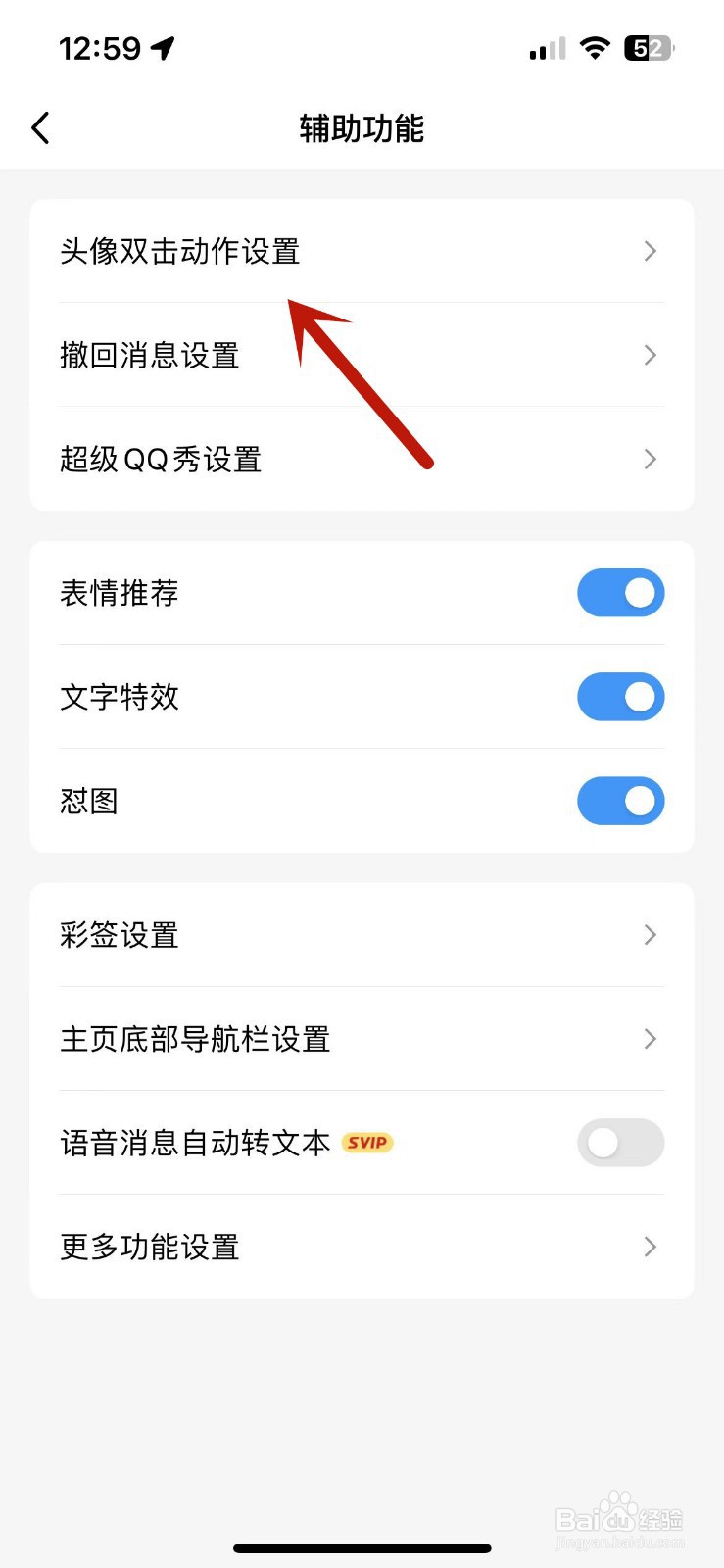This screenshot has width=724, height=1568.
Task: Enable 语音消息自动转文本
Action: 619,1143
